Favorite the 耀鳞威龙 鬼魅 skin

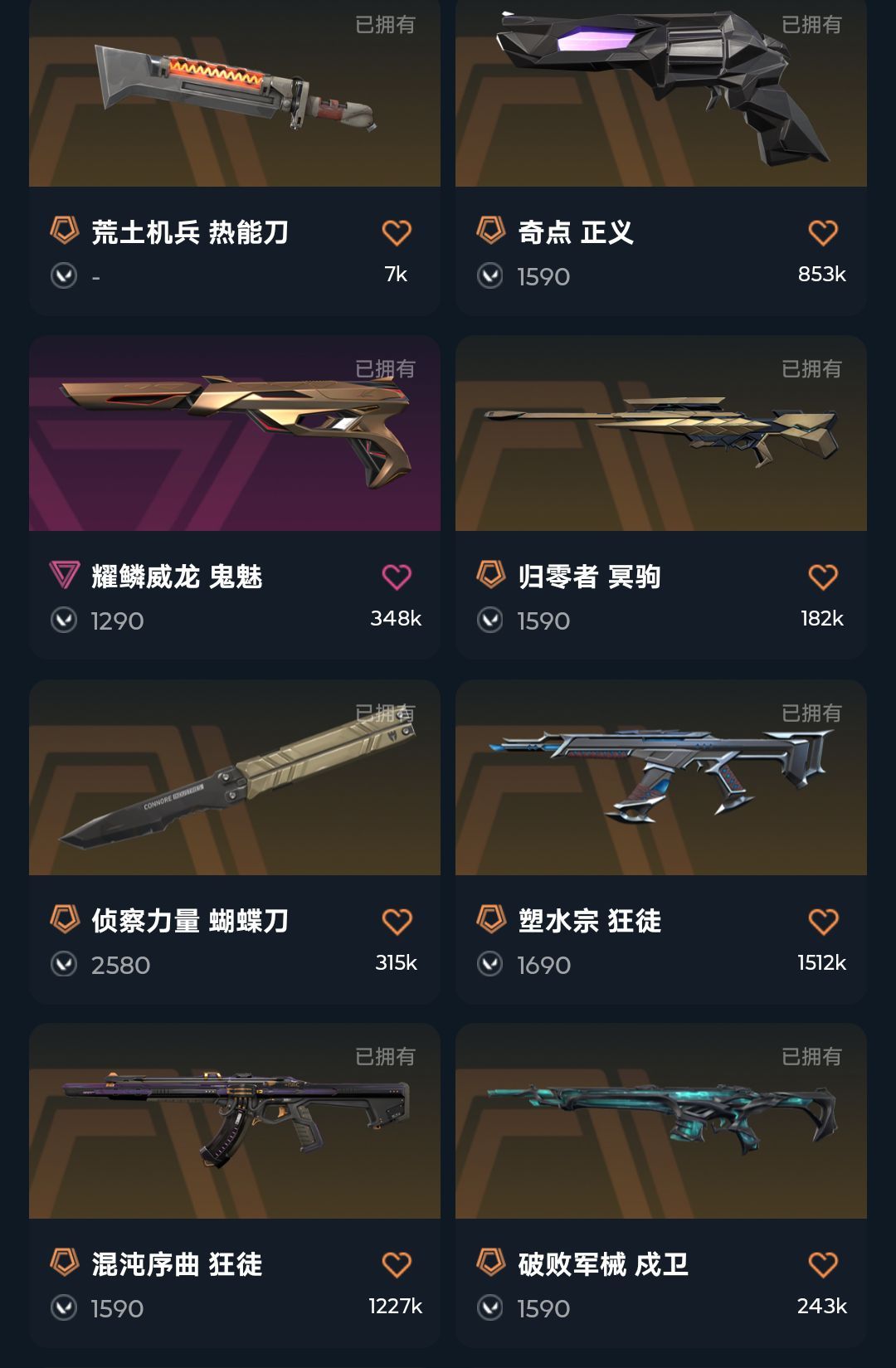point(397,577)
